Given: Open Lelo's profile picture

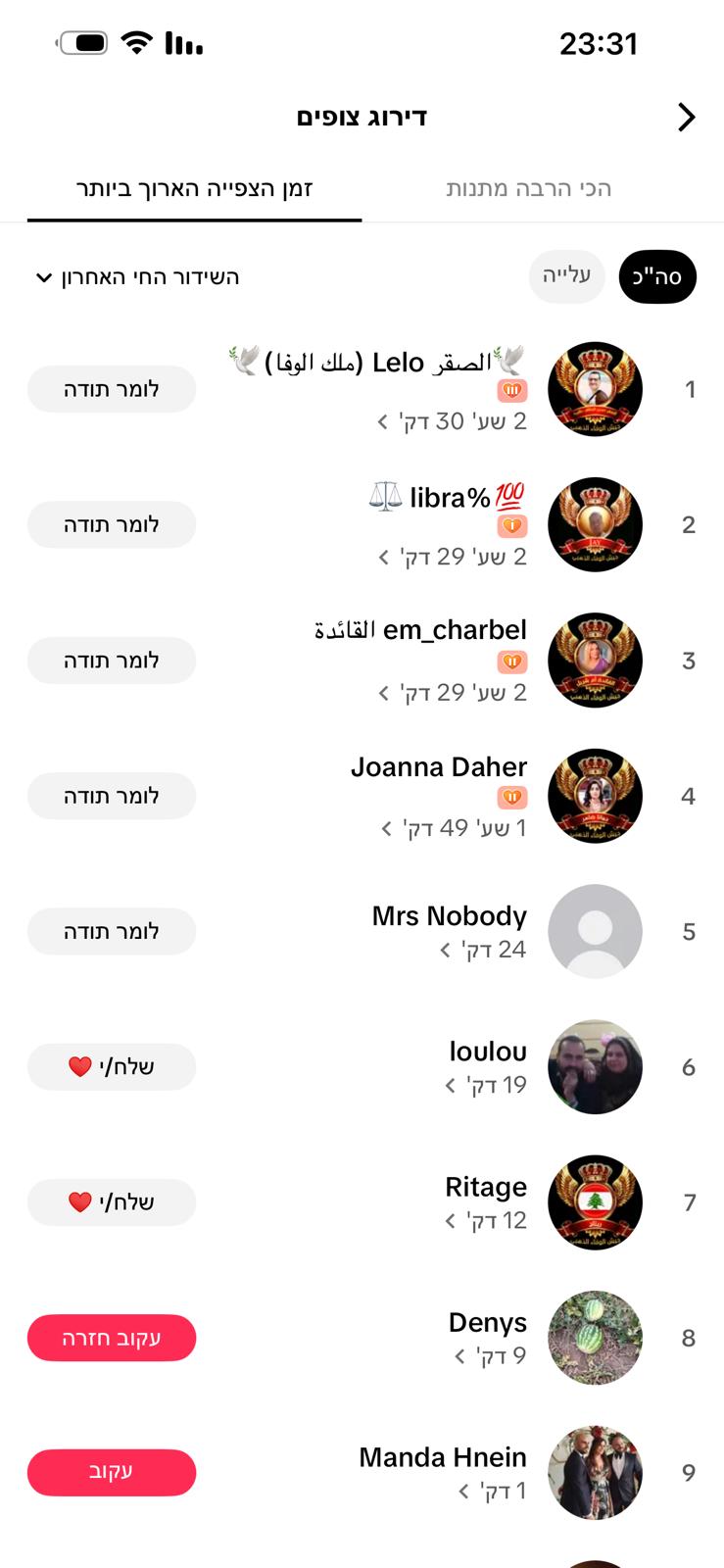Looking at the screenshot, I should tap(595, 389).
